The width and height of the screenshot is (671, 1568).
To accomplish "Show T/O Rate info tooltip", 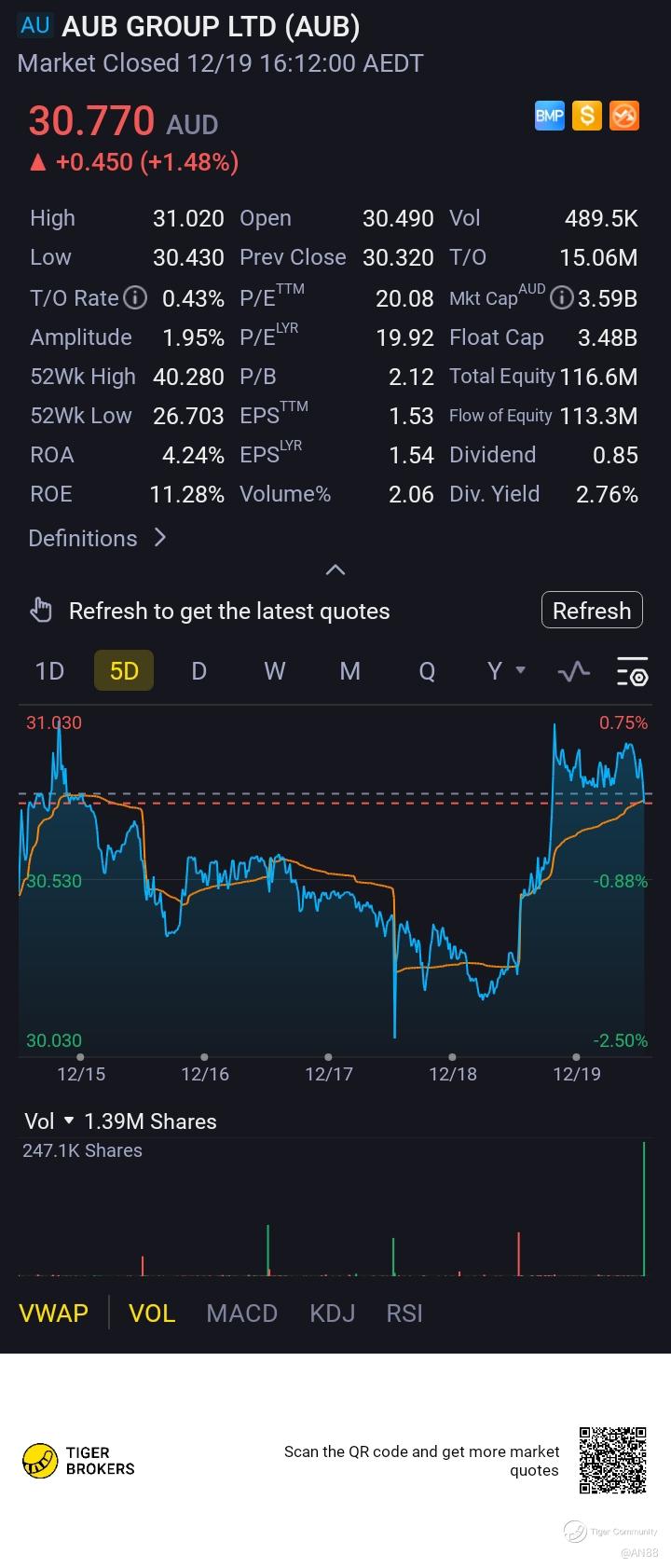I will tap(136, 298).
